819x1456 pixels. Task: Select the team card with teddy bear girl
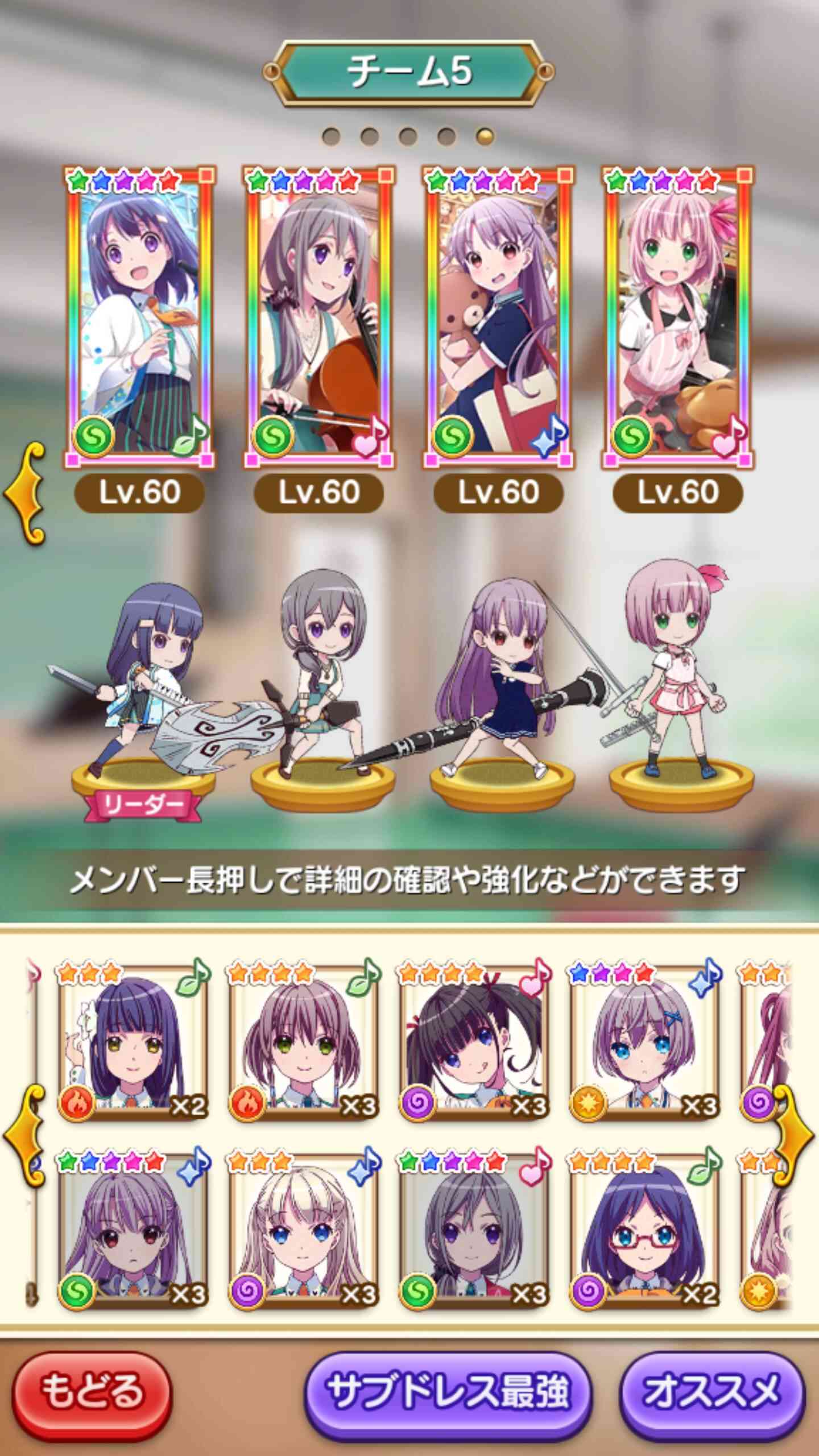click(x=498, y=317)
